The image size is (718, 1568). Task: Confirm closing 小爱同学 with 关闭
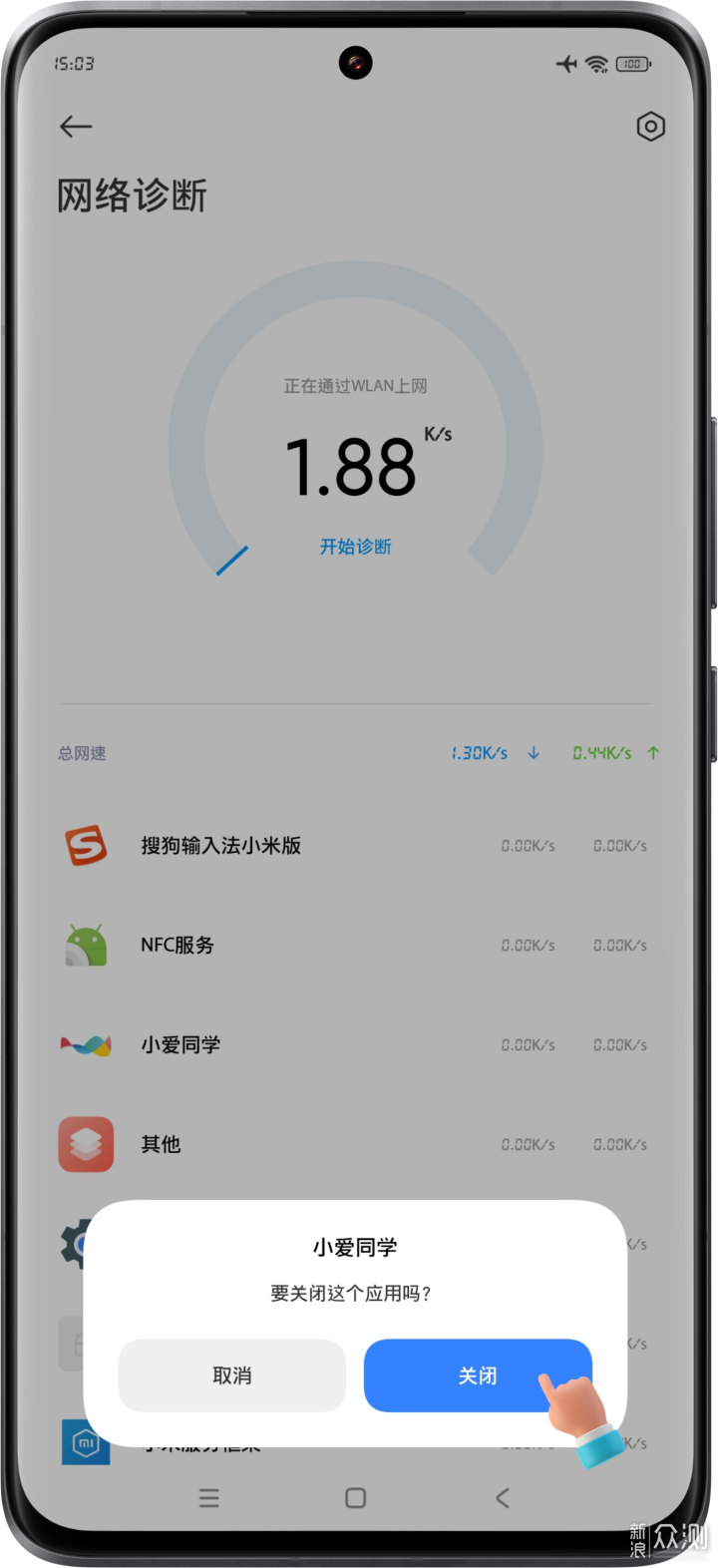coord(478,1375)
